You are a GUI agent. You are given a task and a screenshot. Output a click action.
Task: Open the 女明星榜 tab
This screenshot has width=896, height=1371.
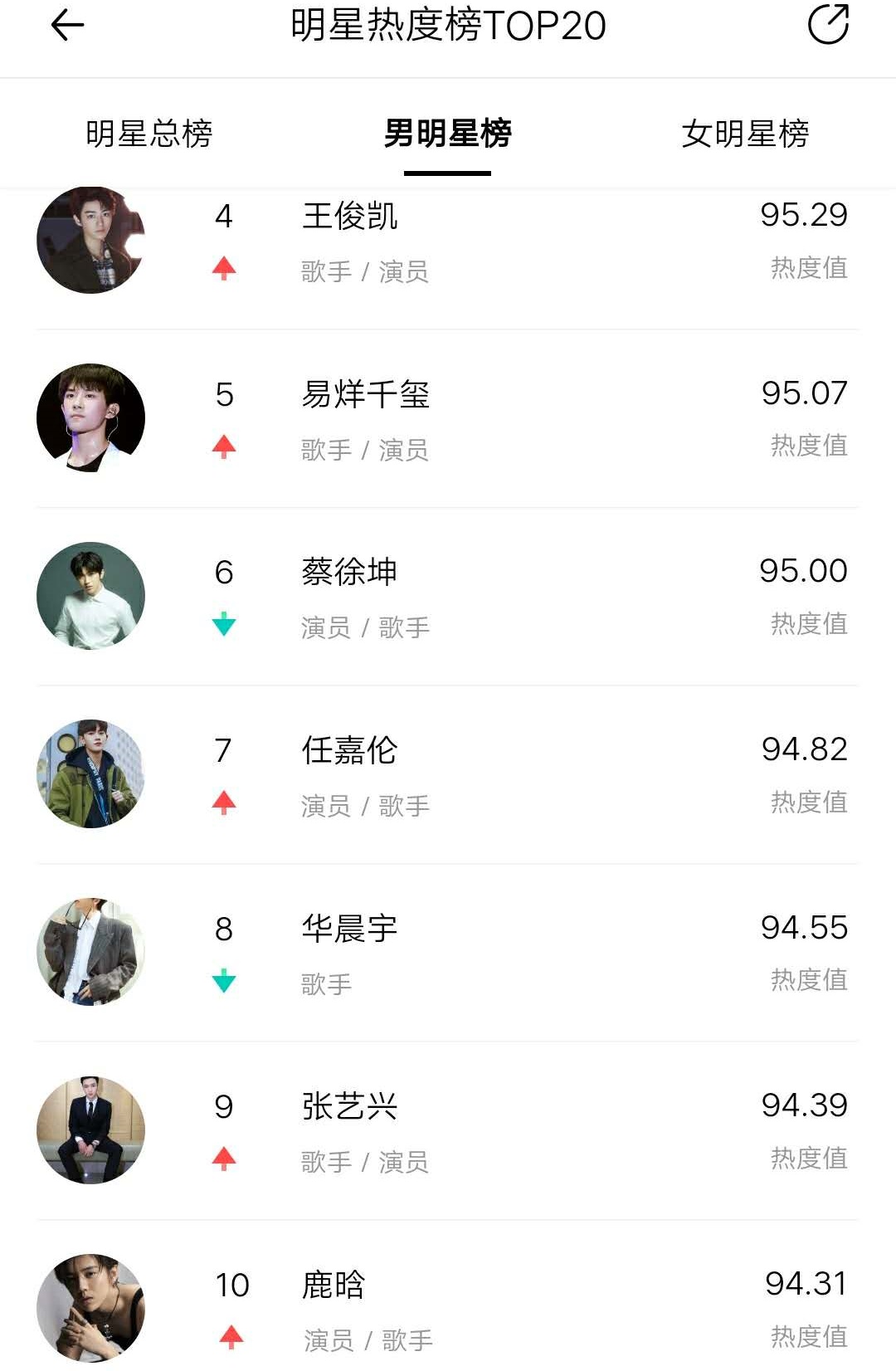coord(745,131)
